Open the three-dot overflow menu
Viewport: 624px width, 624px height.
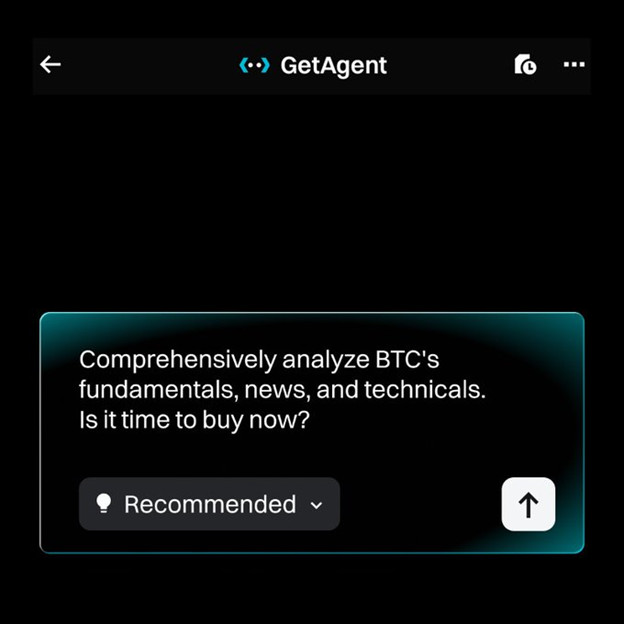[574, 65]
